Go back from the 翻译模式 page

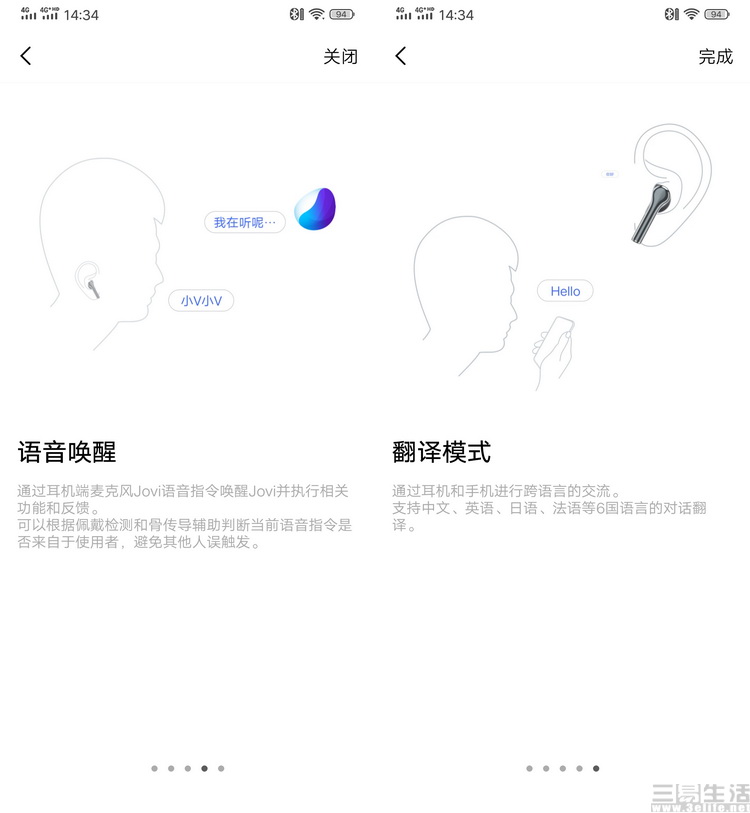tap(401, 56)
